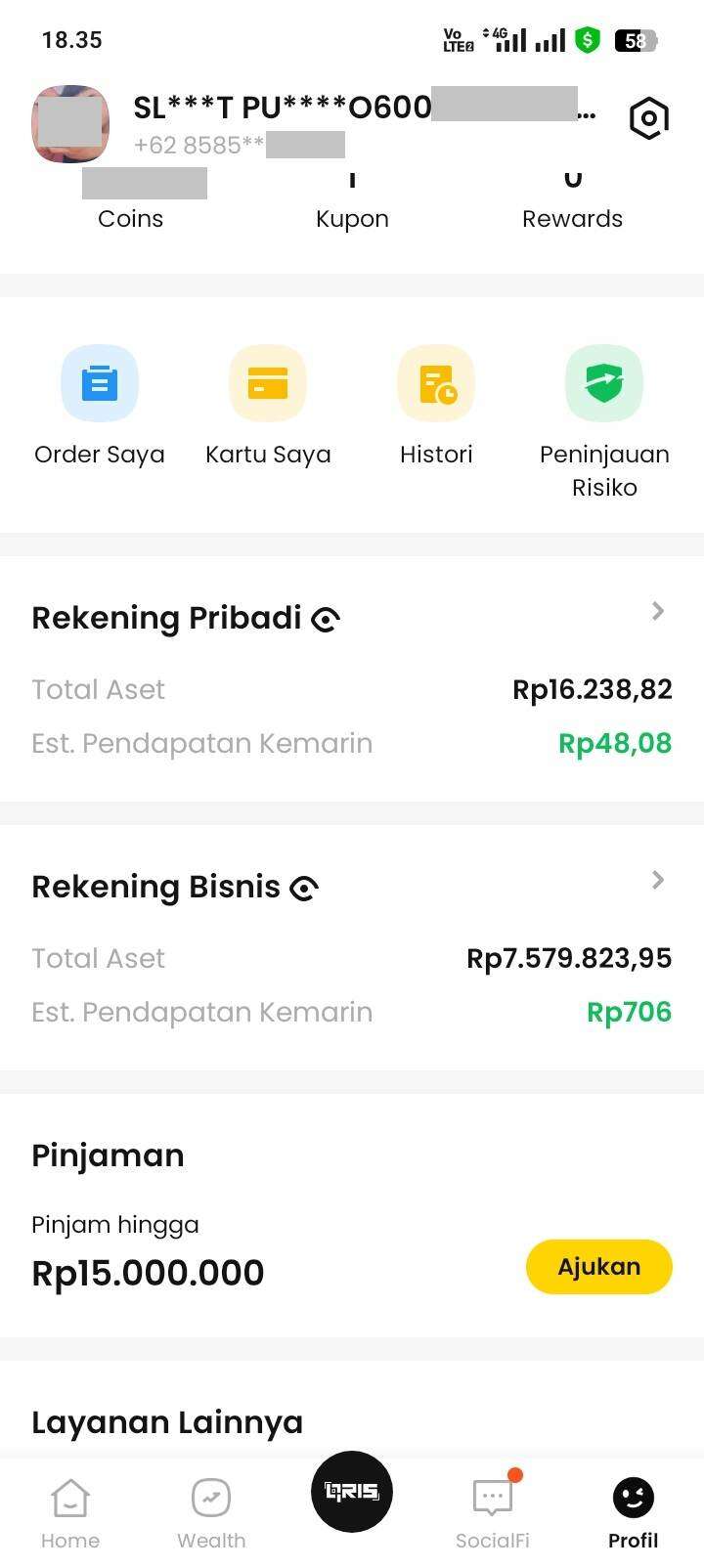The width and height of the screenshot is (704, 1568).
Task: Go to Home tab
Action: tap(70, 1513)
